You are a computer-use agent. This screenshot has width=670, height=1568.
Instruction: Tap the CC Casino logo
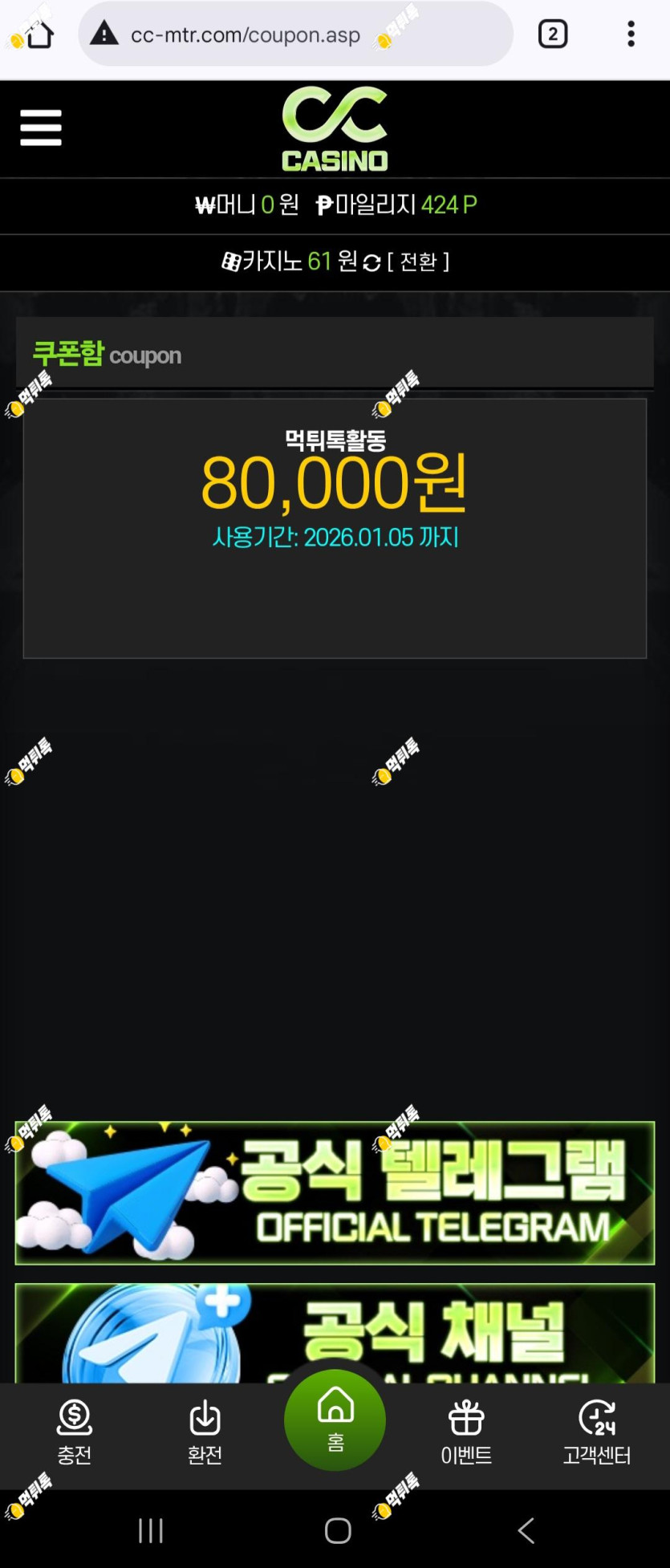[335, 129]
